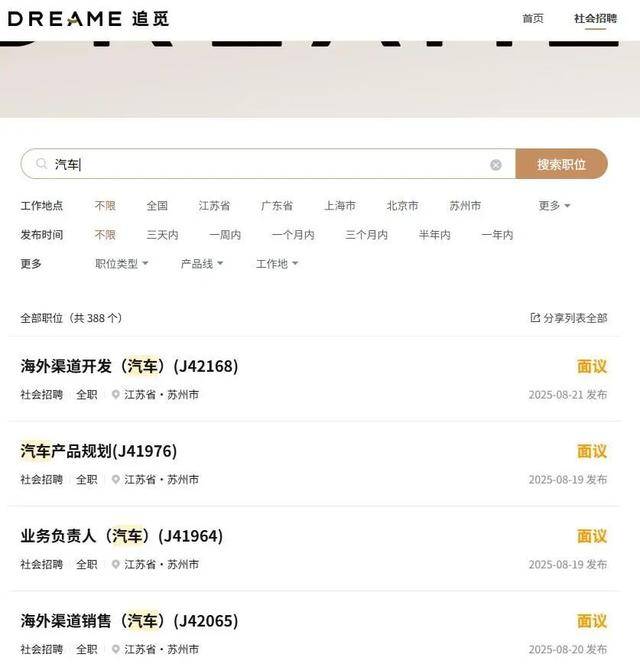
Task: Open job 海外渠道开发（汽车）J42168
Action: click(x=130, y=366)
